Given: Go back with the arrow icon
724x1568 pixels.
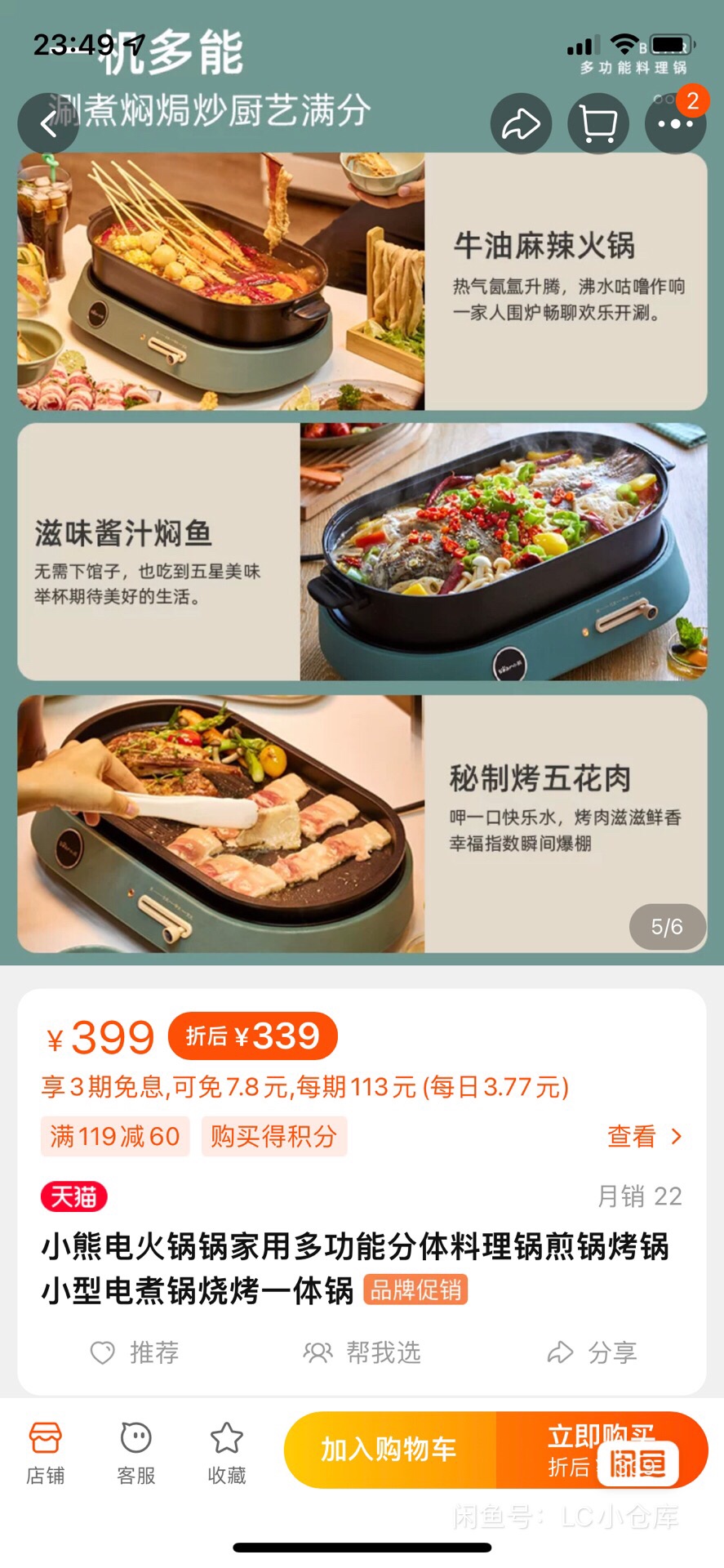Looking at the screenshot, I should point(48,124).
